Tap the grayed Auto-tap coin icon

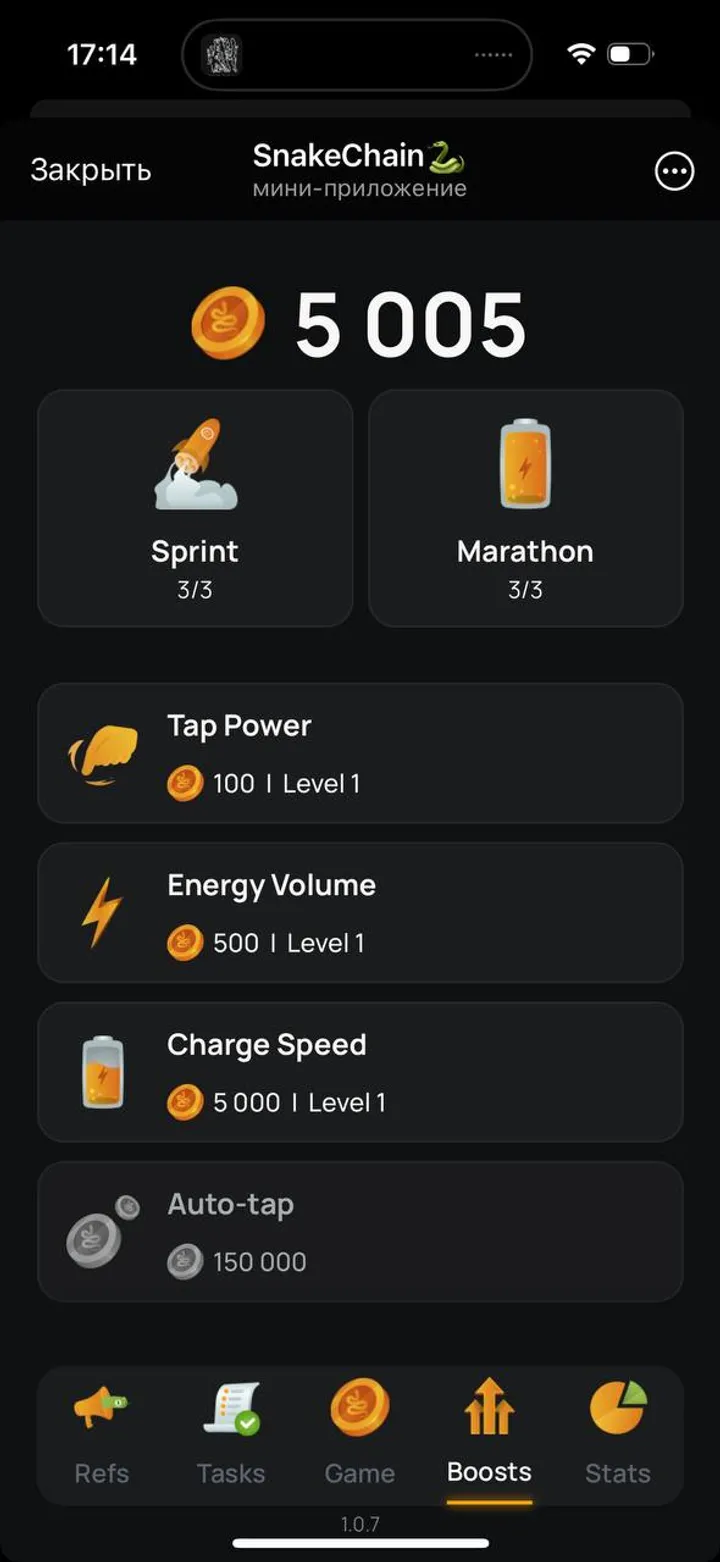click(x=96, y=1231)
